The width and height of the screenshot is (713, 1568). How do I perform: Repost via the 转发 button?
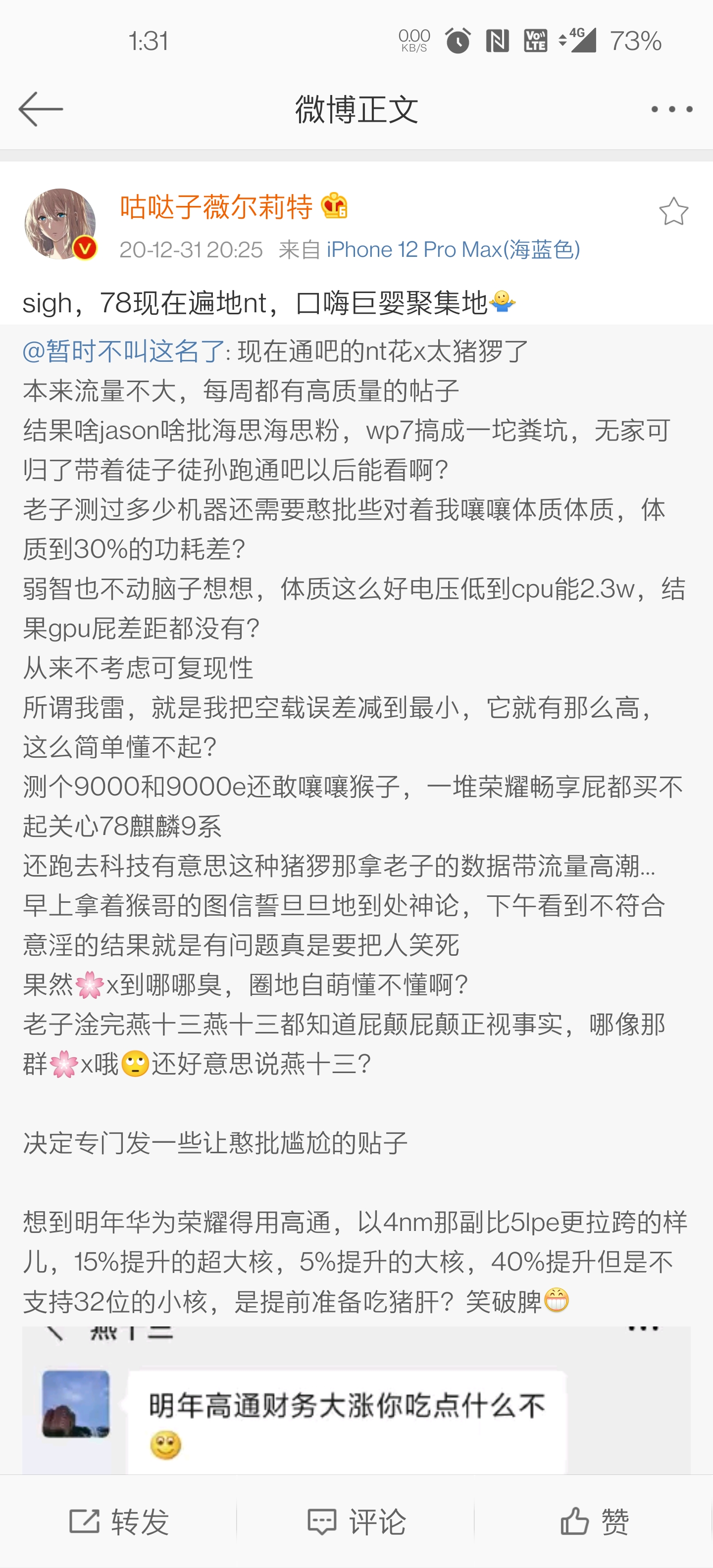coord(119,1522)
